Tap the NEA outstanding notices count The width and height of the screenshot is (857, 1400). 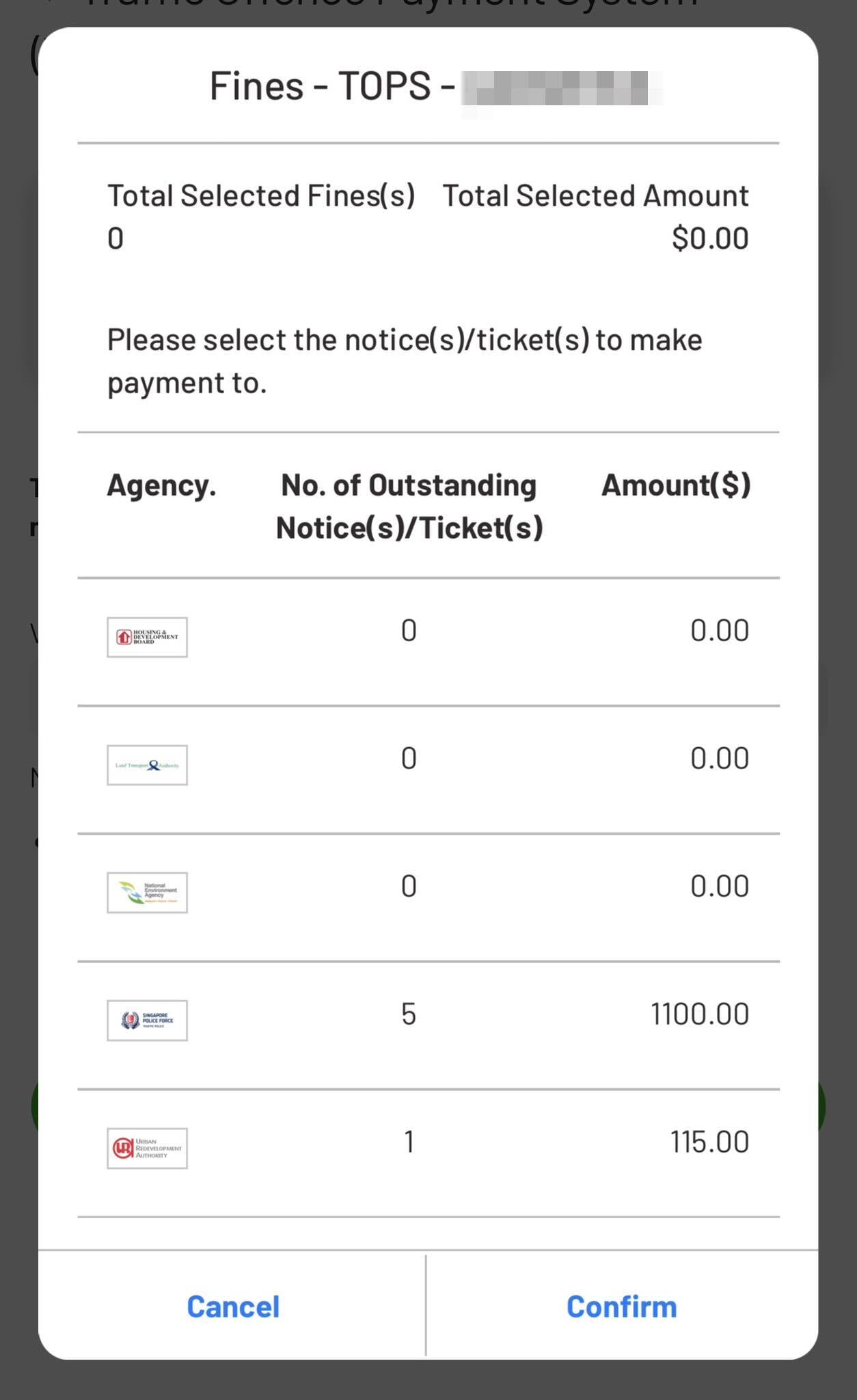(x=408, y=887)
